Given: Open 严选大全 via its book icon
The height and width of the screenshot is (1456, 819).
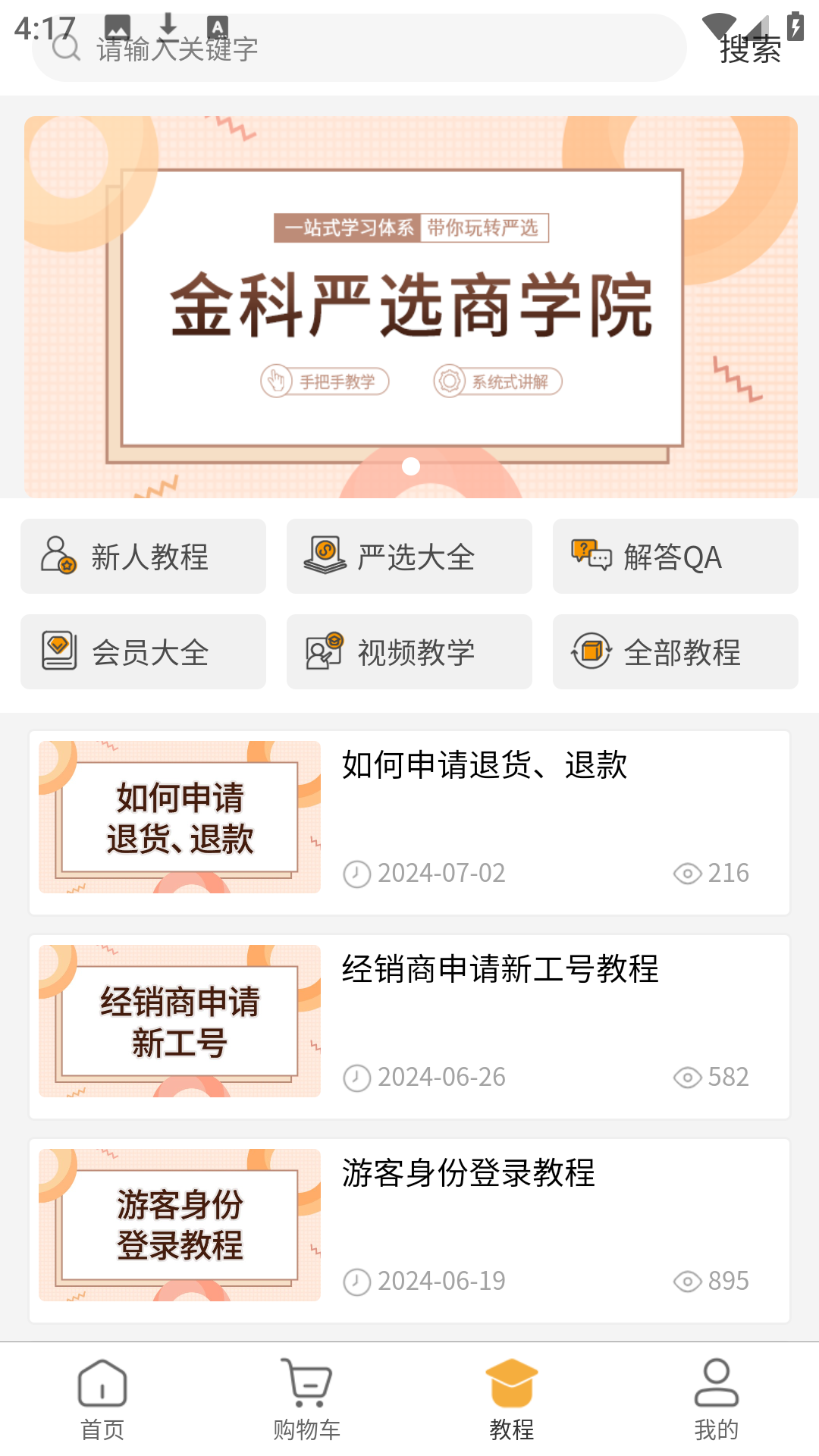Looking at the screenshot, I should [325, 556].
